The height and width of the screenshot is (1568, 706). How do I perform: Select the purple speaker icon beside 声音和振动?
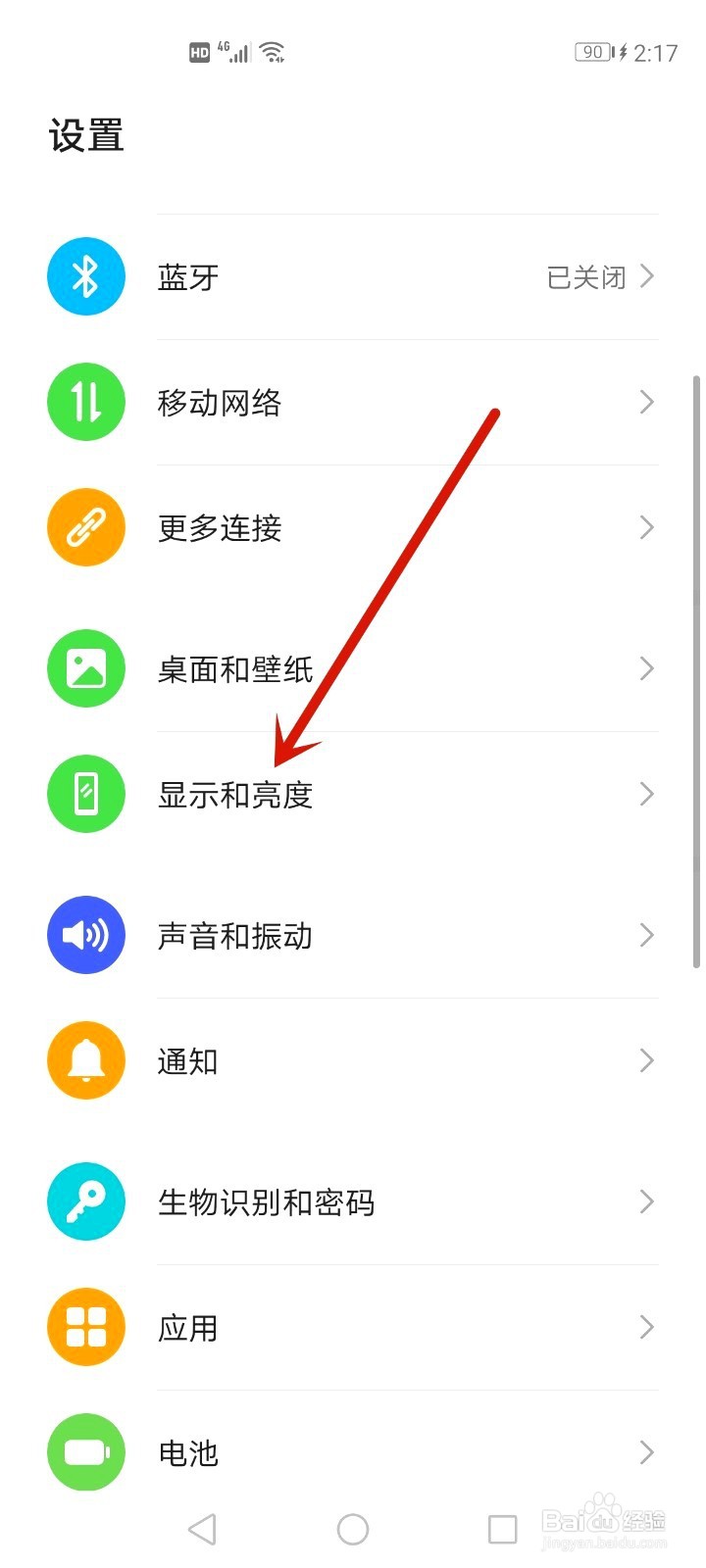pos(85,934)
